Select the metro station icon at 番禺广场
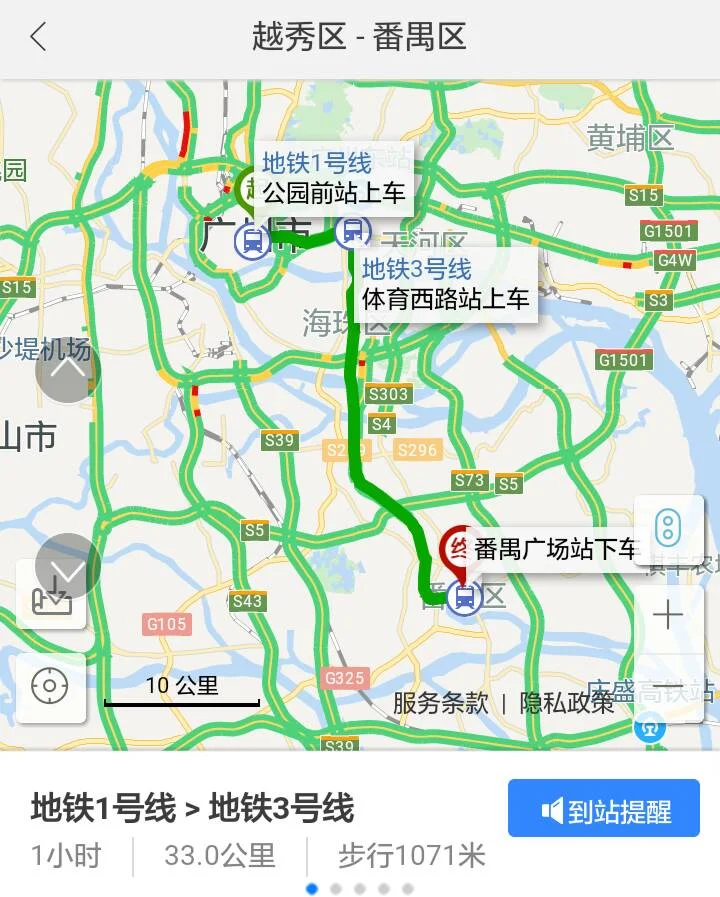 click(x=462, y=599)
